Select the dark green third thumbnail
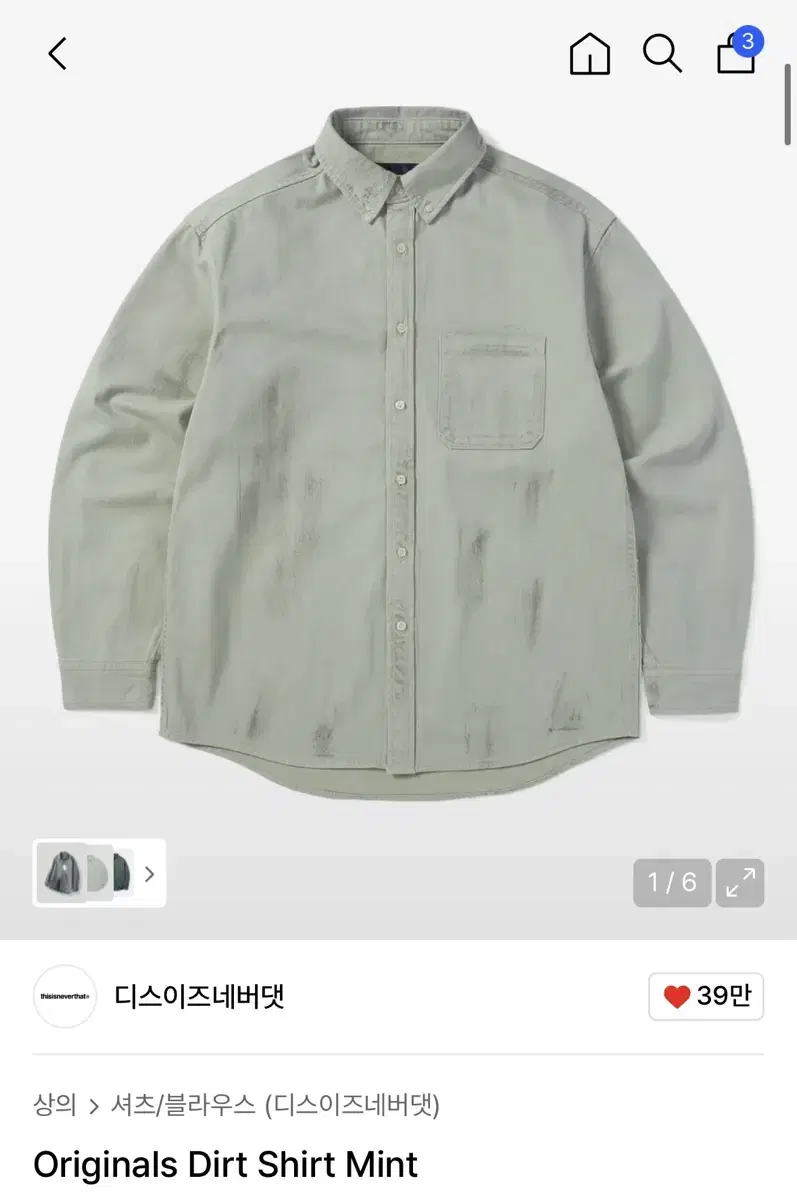797x1200 pixels. (124, 874)
